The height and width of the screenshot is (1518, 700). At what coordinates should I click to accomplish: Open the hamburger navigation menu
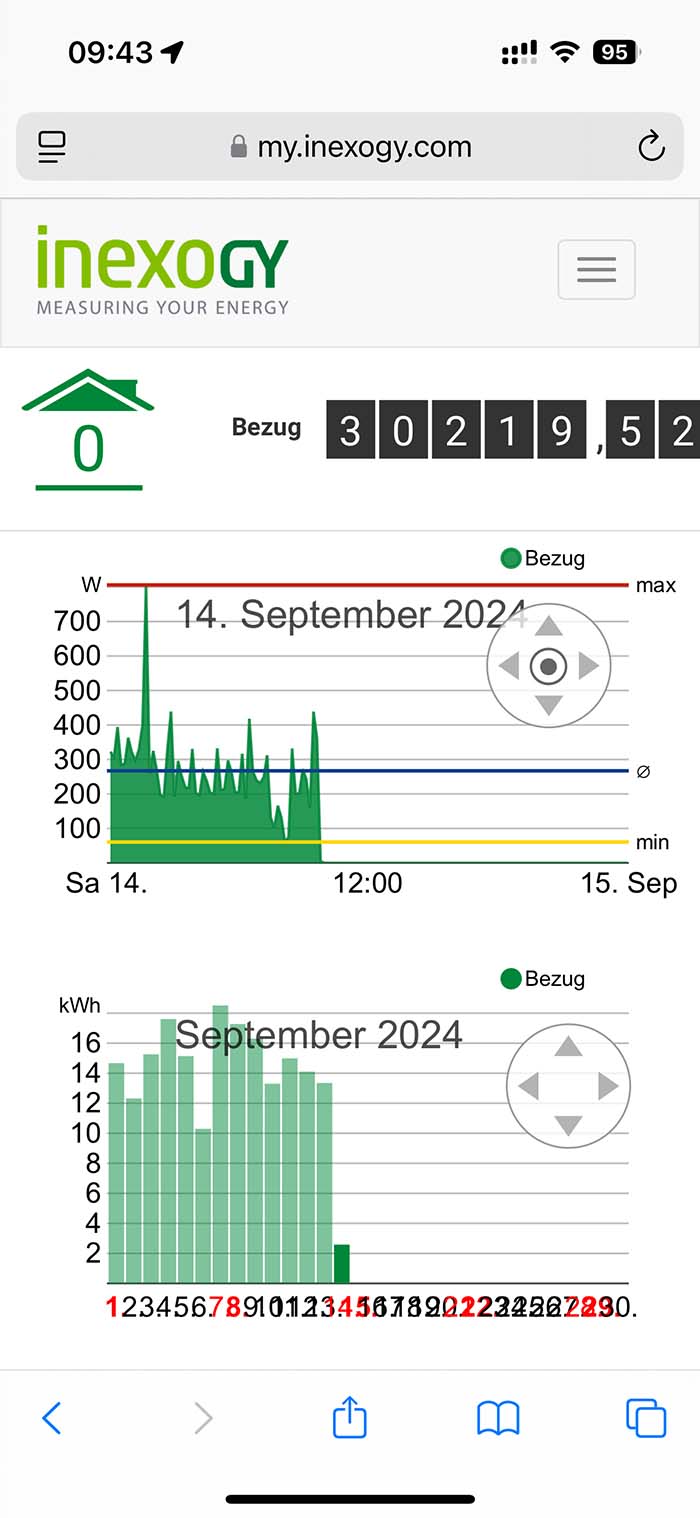click(x=596, y=269)
